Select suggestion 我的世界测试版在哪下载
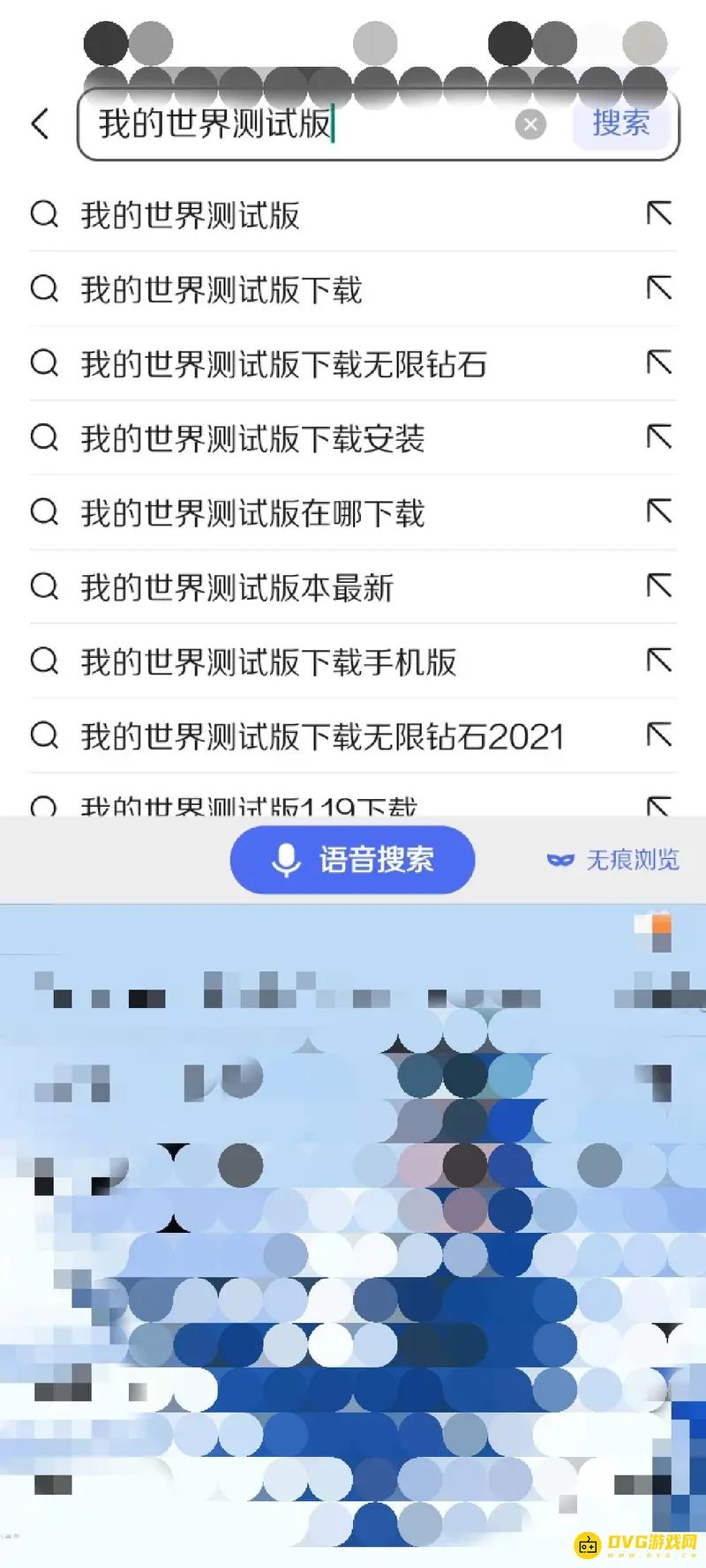This screenshot has height=1568, width=706. pyautogui.click(x=252, y=513)
